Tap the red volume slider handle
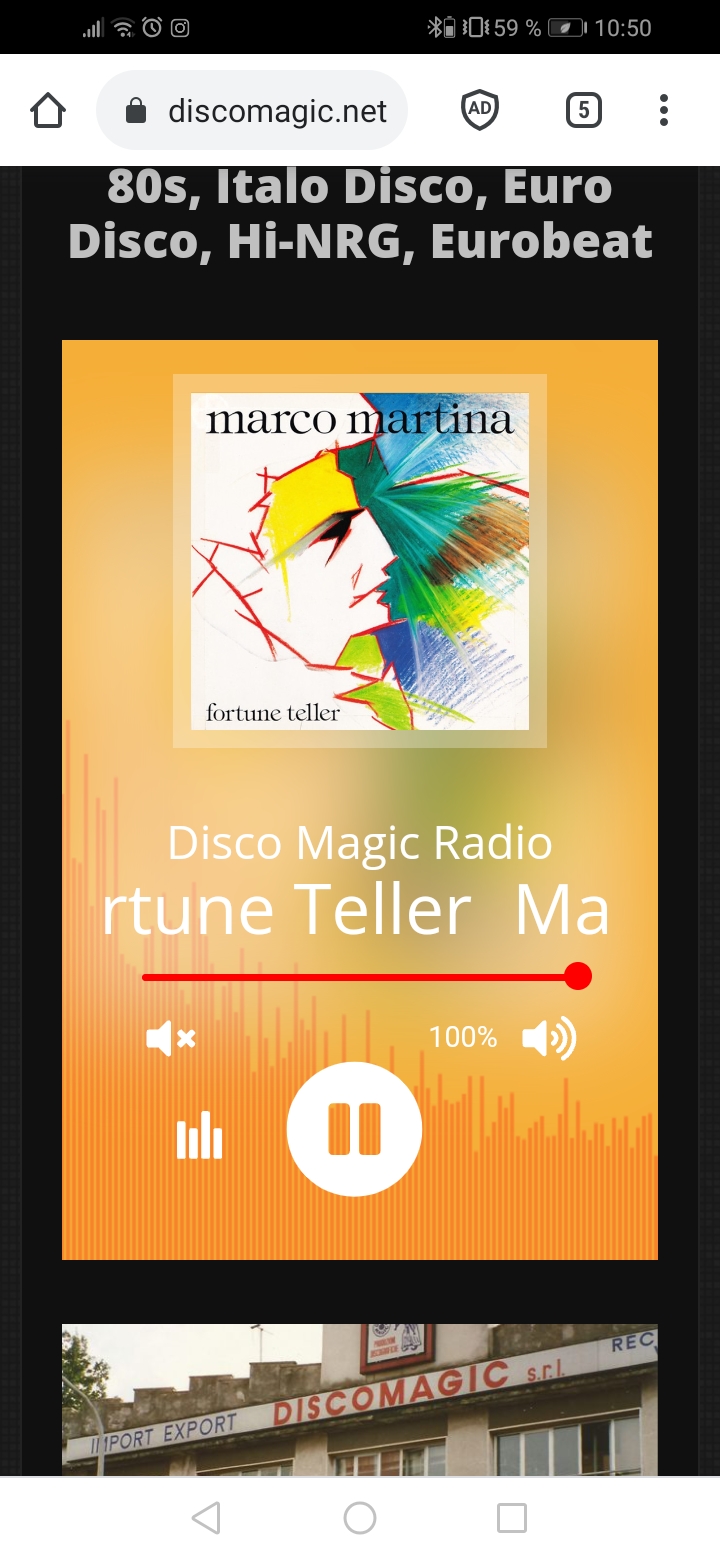720x1560 pixels. coord(578,977)
